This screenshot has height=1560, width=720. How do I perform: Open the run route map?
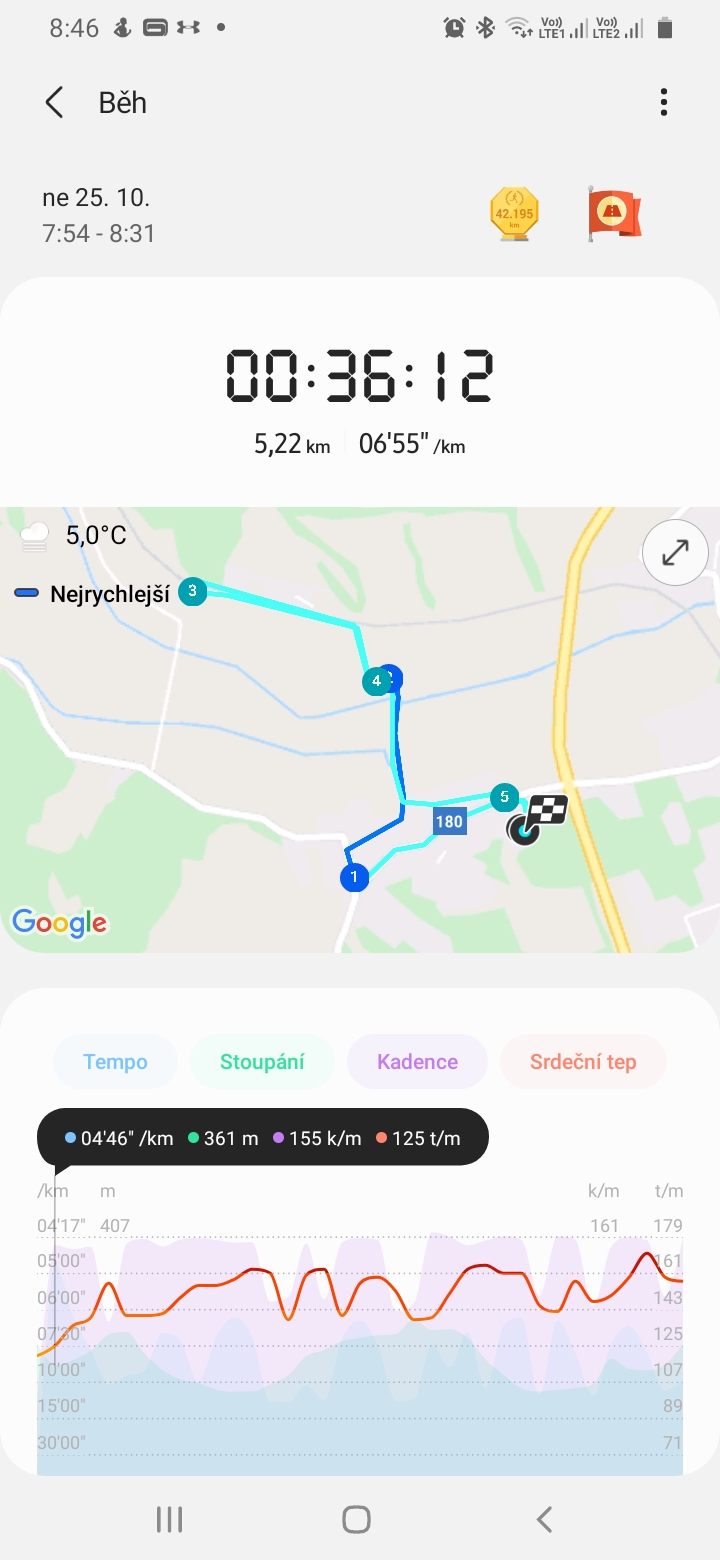(x=360, y=730)
